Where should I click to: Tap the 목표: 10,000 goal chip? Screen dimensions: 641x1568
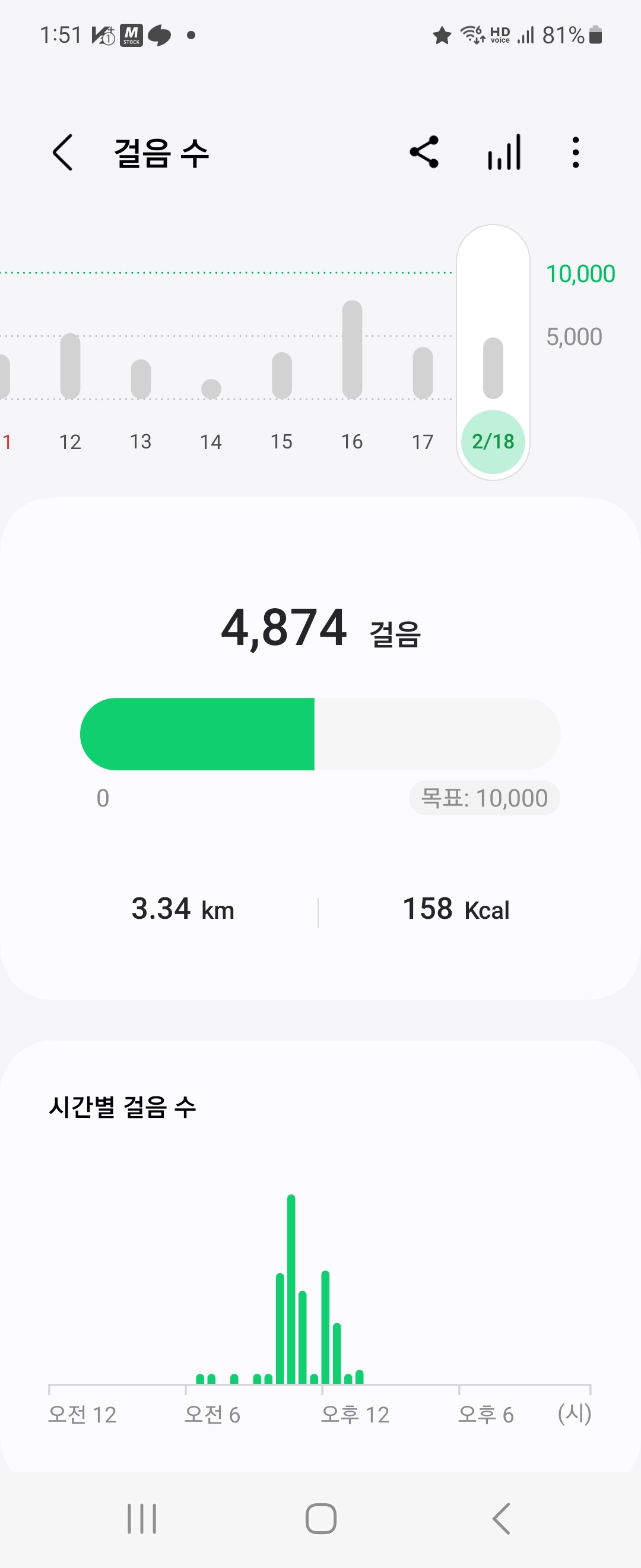pyautogui.click(x=484, y=798)
